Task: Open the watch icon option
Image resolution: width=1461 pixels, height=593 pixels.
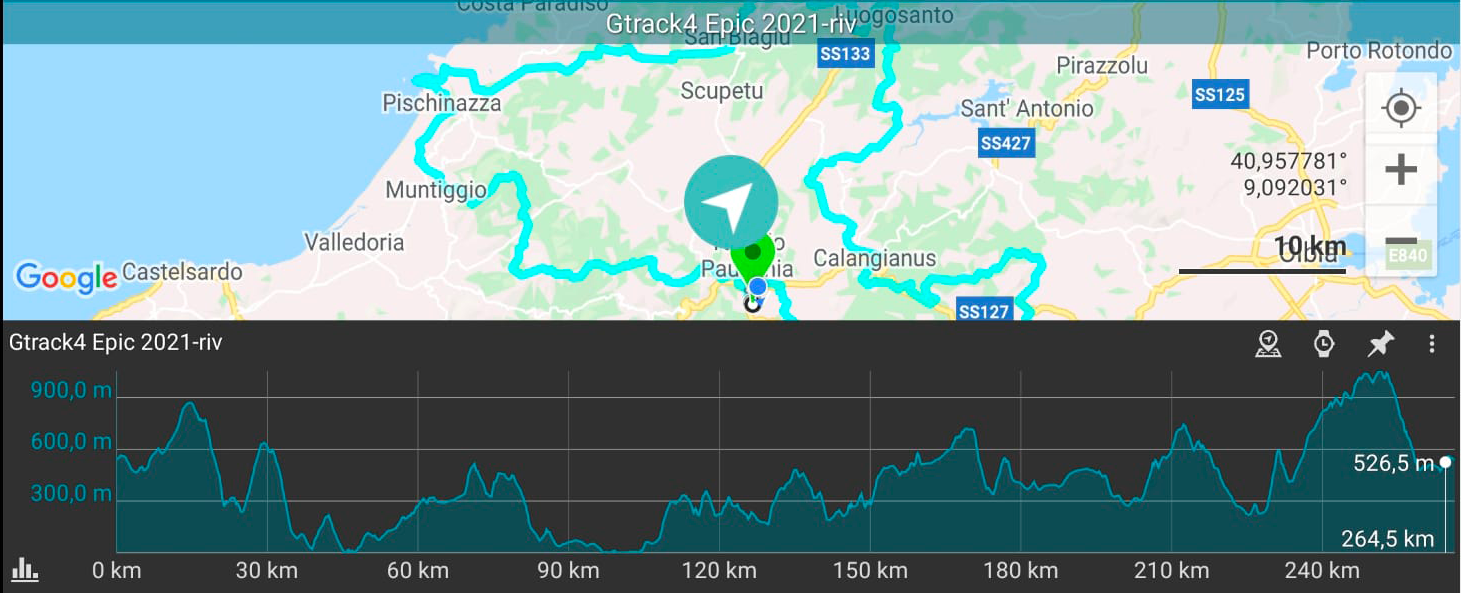Action: 1323,344
